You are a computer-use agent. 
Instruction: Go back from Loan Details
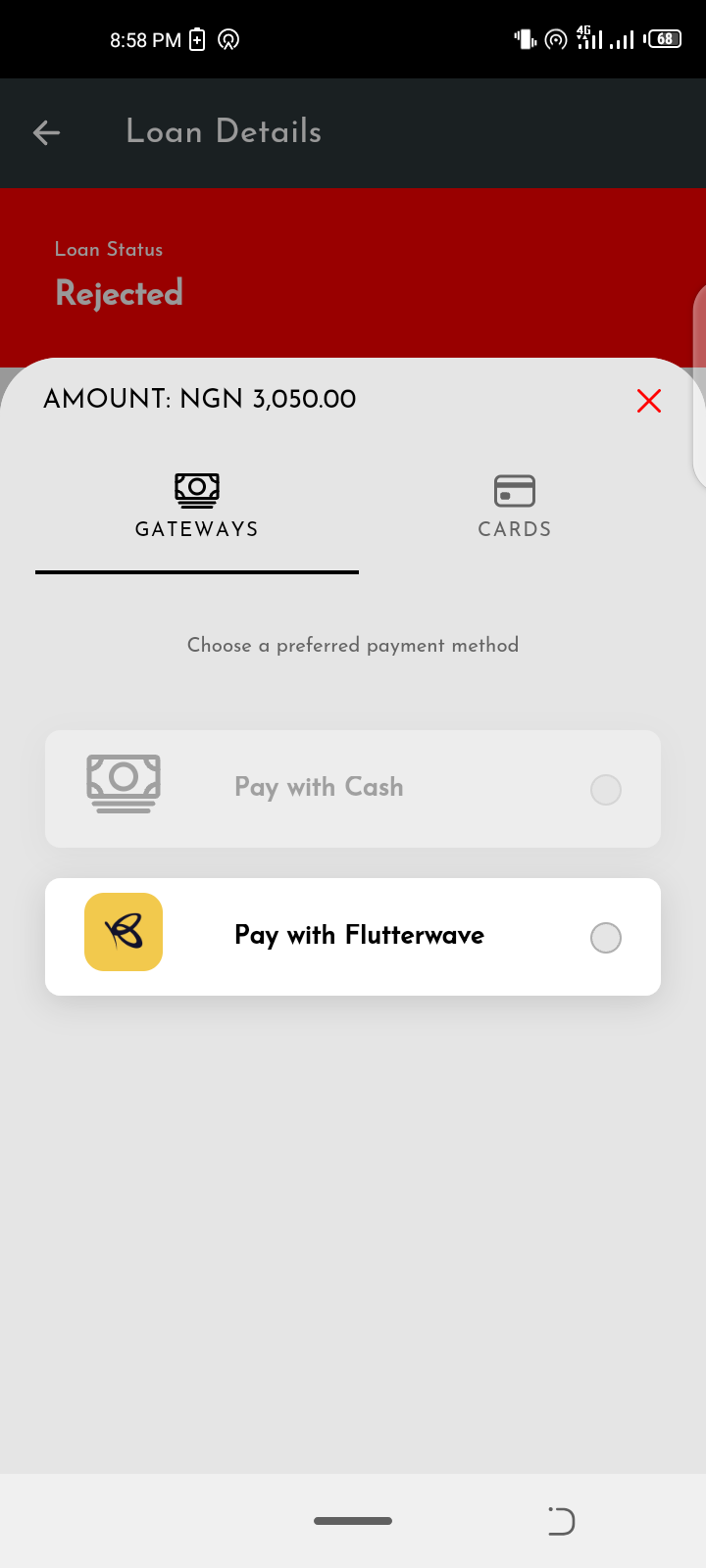pyautogui.click(x=47, y=132)
